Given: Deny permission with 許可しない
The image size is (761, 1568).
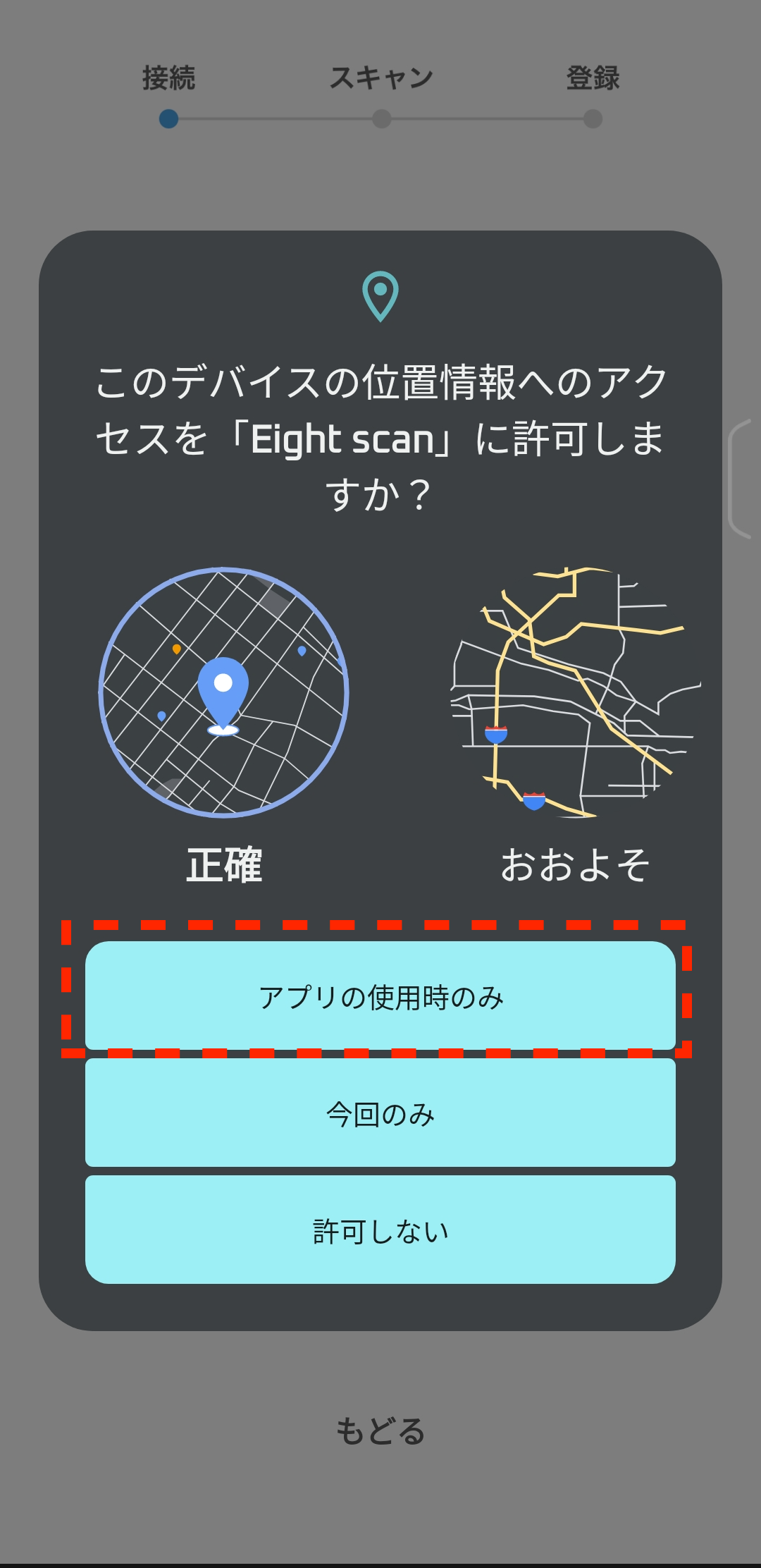Looking at the screenshot, I should pyautogui.click(x=380, y=1230).
